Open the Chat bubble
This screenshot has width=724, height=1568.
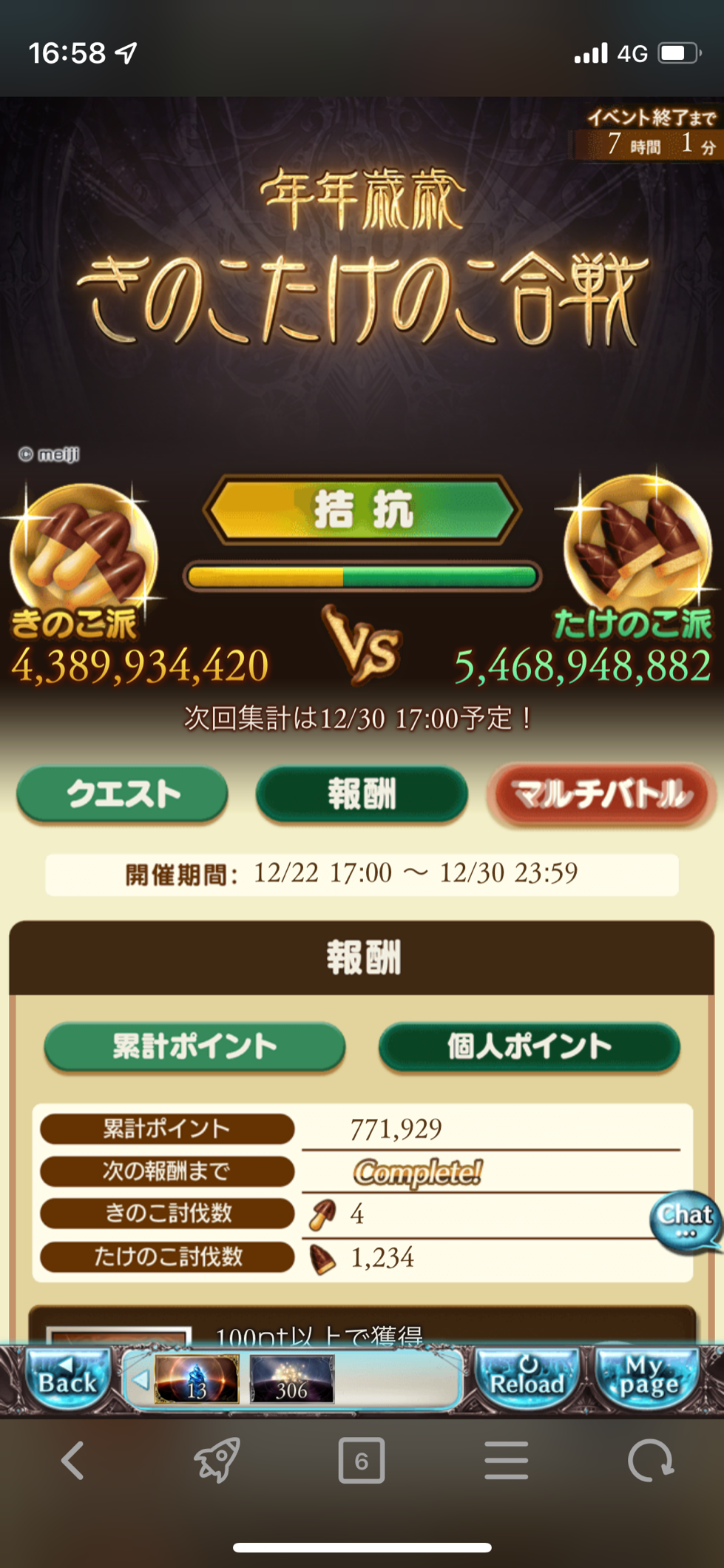pos(686,1221)
